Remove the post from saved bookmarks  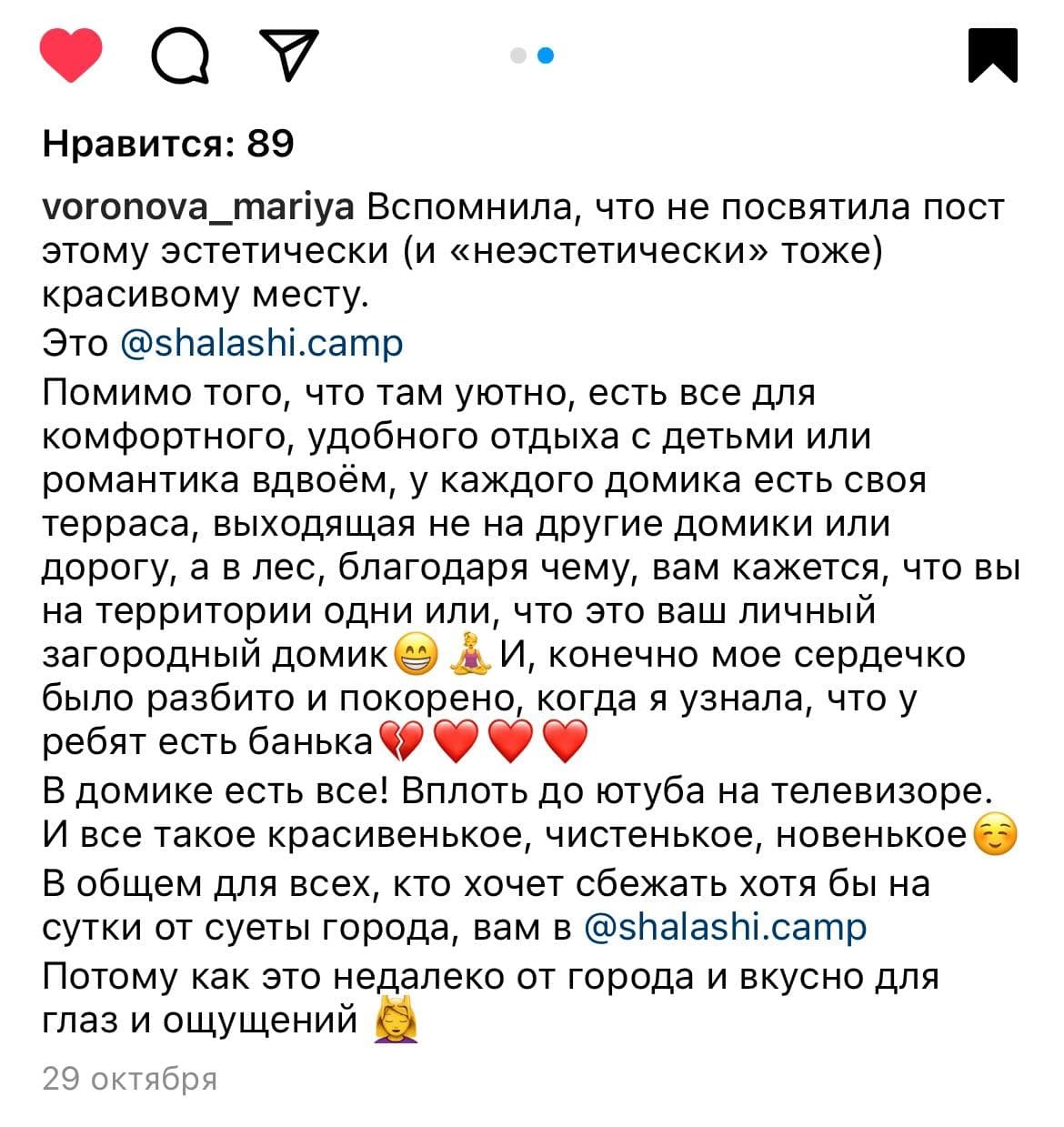992,55
